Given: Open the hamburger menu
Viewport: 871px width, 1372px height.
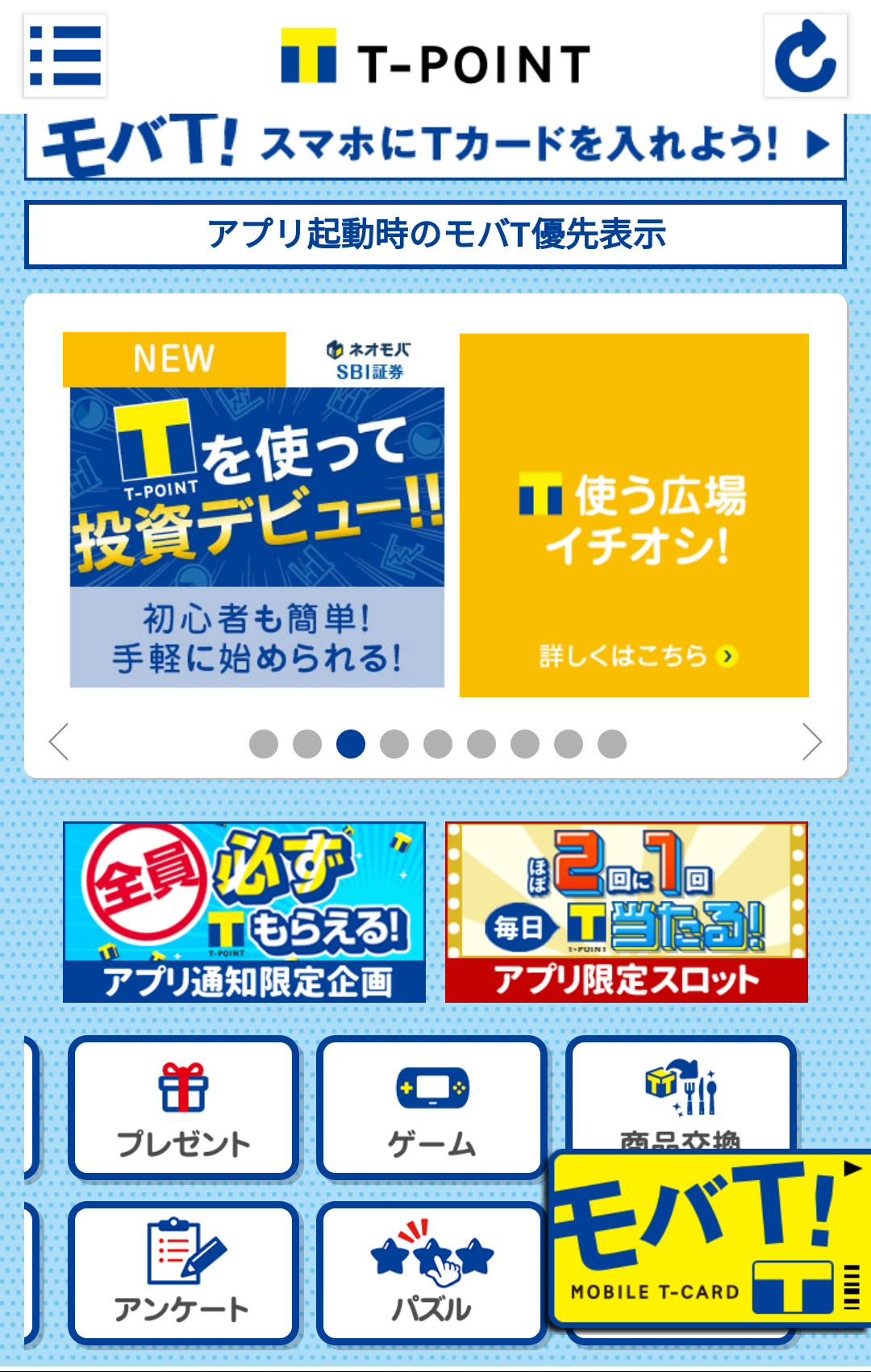Looking at the screenshot, I should (65, 56).
